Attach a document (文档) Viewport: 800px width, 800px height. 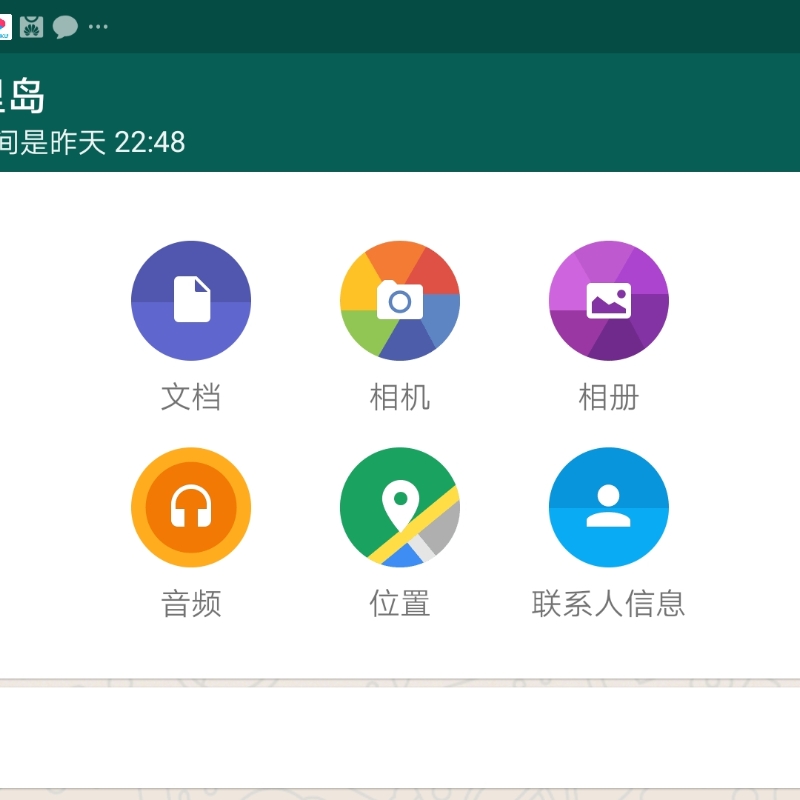coord(191,300)
